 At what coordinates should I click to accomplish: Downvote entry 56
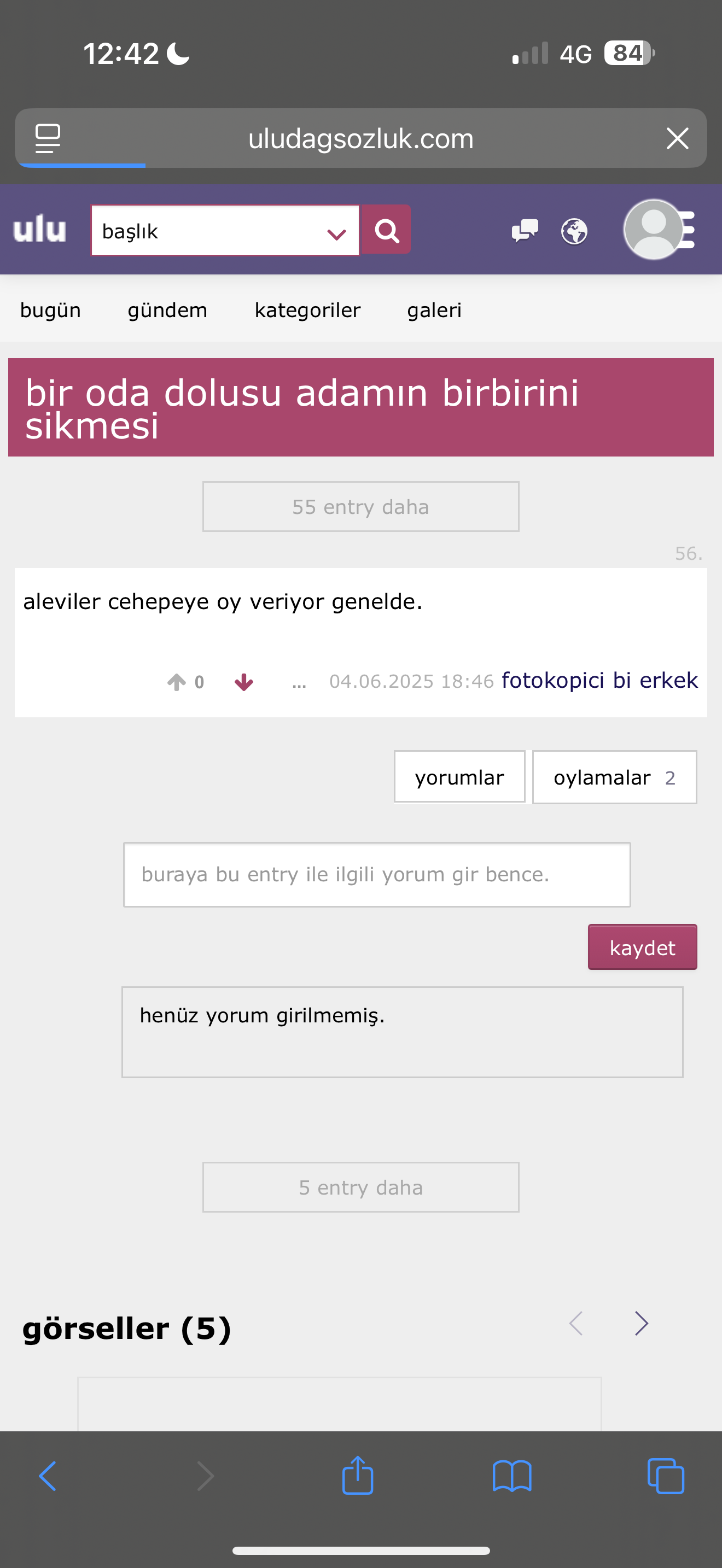tap(243, 682)
